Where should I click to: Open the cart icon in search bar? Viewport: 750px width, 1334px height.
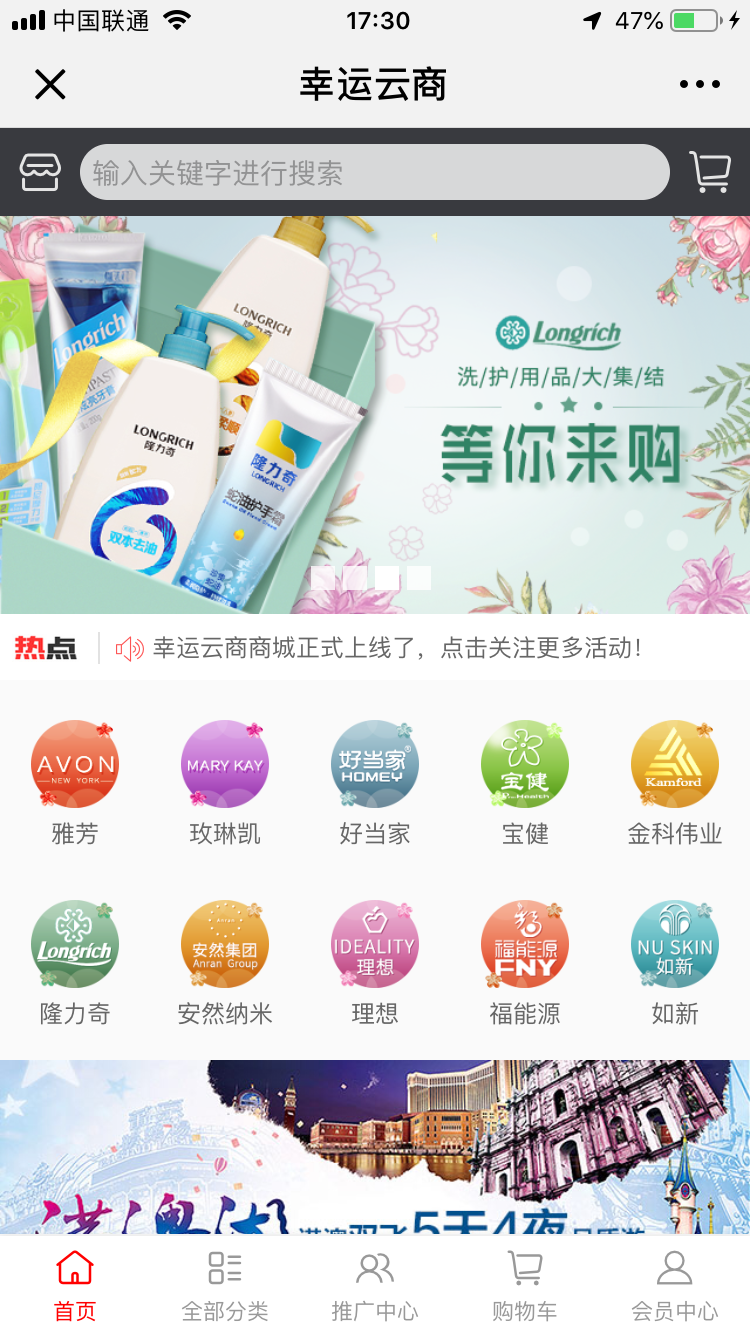[x=709, y=172]
